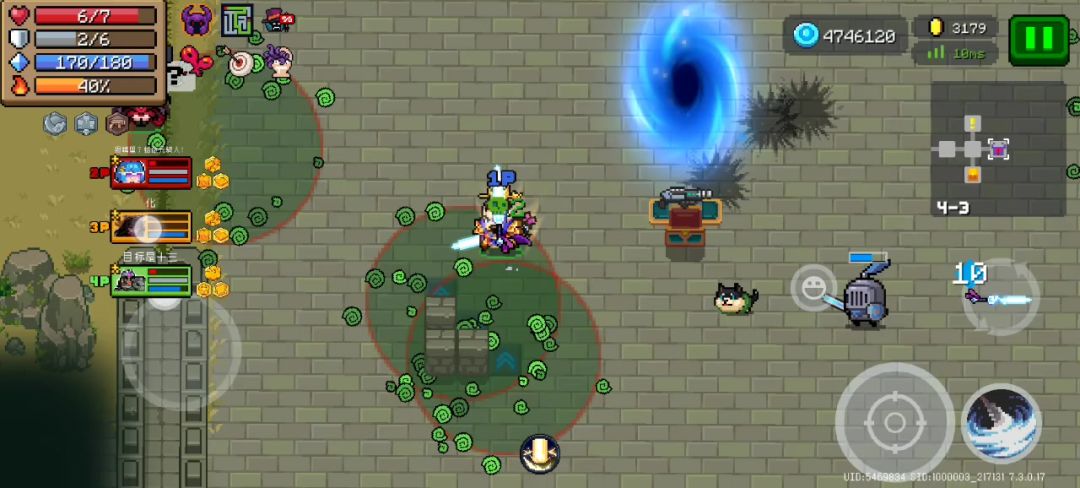Open the emote smiley button
The height and width of the screenshot is (488, 1080).
[x=813, y=288]
